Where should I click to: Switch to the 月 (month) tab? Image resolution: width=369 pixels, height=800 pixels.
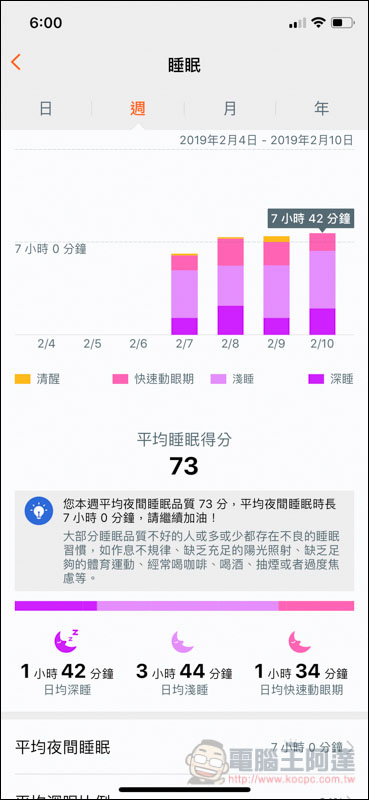click(x=230, y=108)
